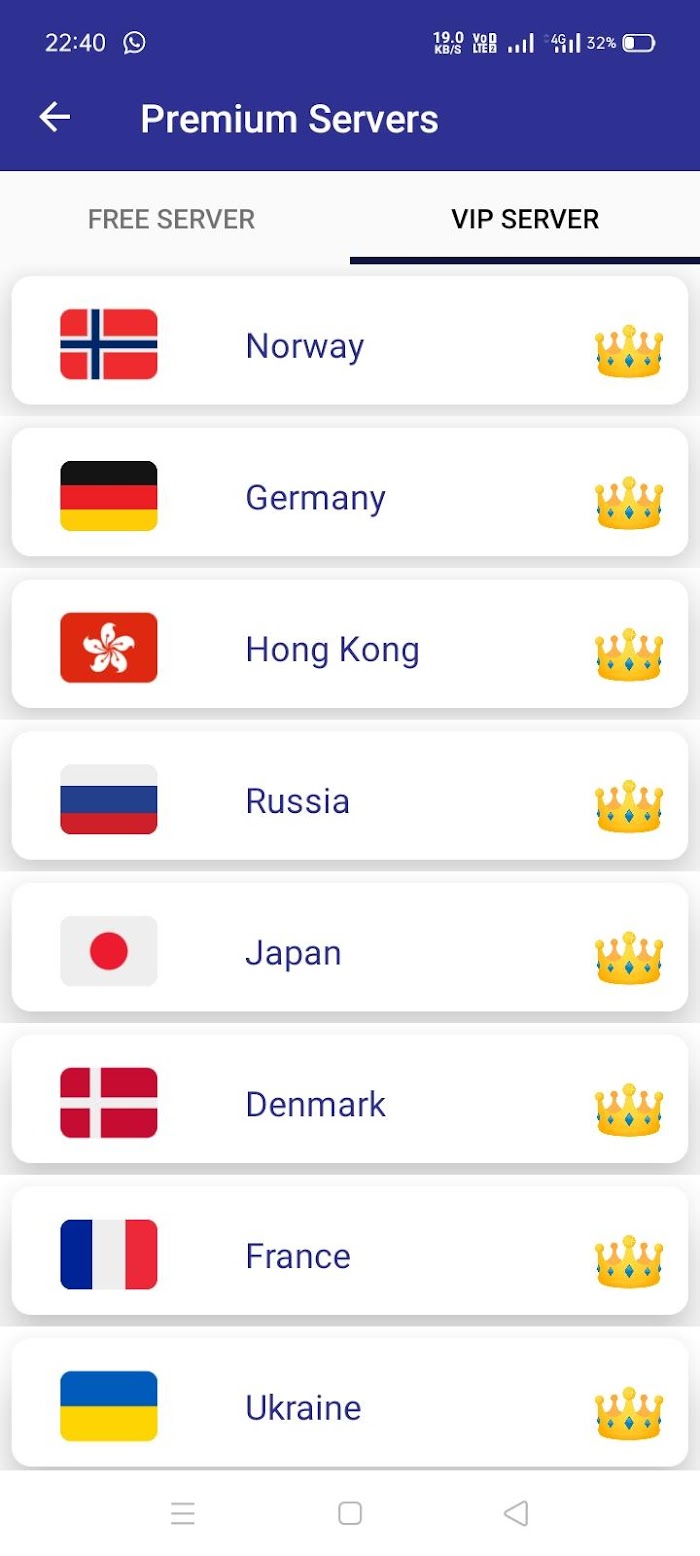Viewport: 700px width, 1556px height.
Task: Tap the system home button
Action: (350, 1513)
